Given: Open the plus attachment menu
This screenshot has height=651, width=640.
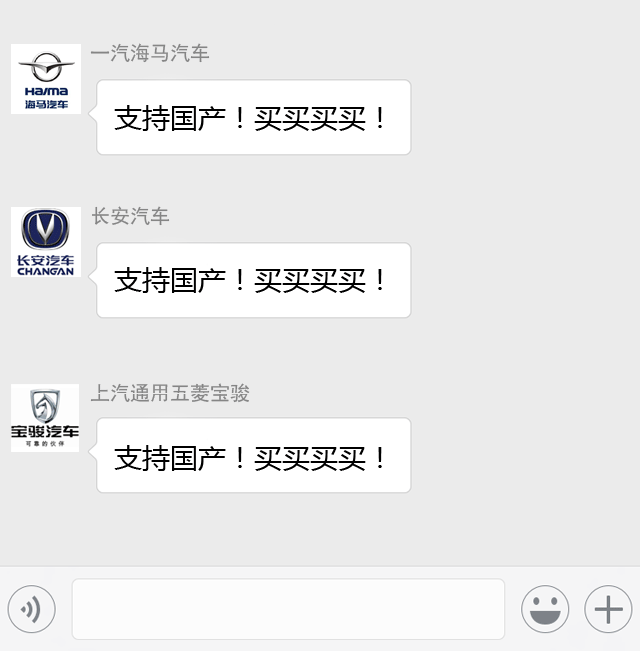Looking at the screenshot, I should (608, 609).
